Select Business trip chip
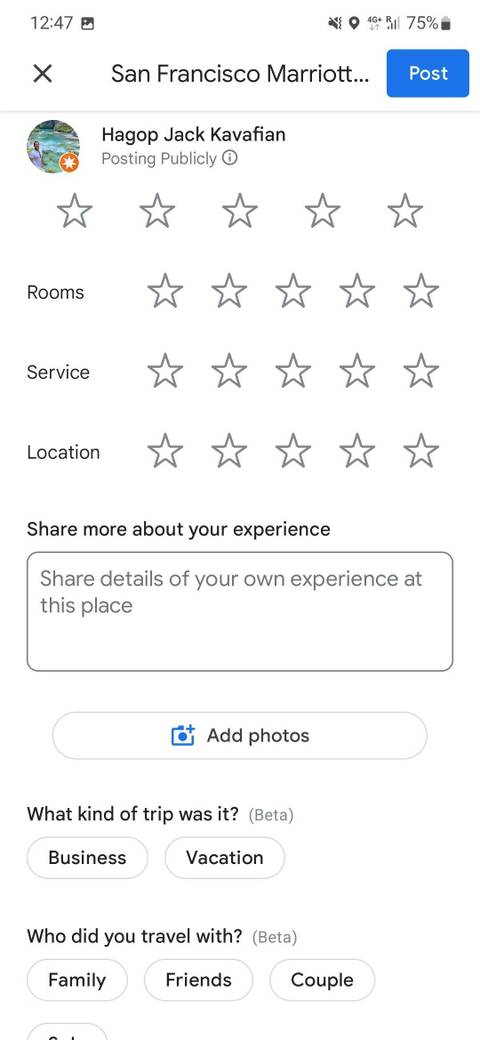Viewport: 480px width, 1040px height. pyautogui.click(x=87, y=858)
